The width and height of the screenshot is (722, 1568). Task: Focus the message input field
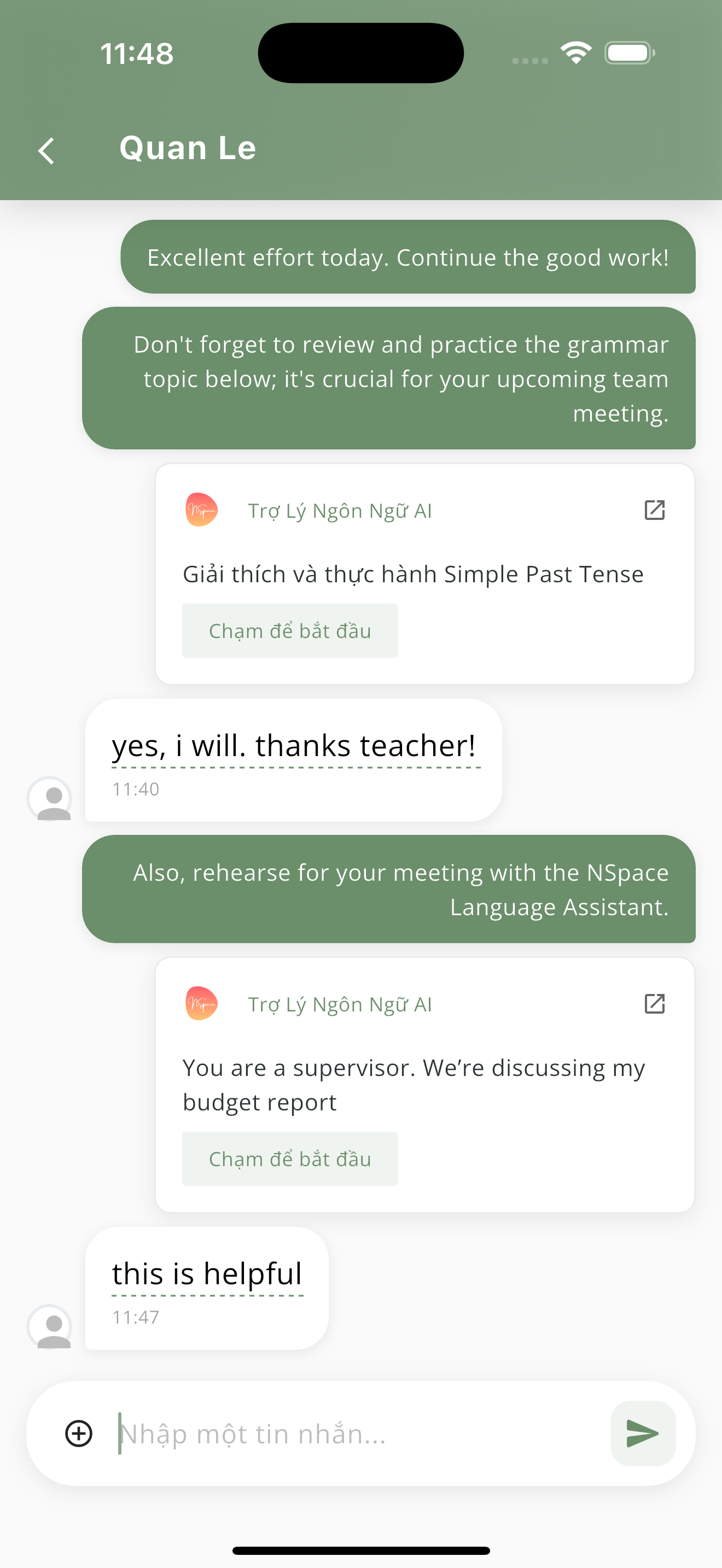tap(359, 1434)
